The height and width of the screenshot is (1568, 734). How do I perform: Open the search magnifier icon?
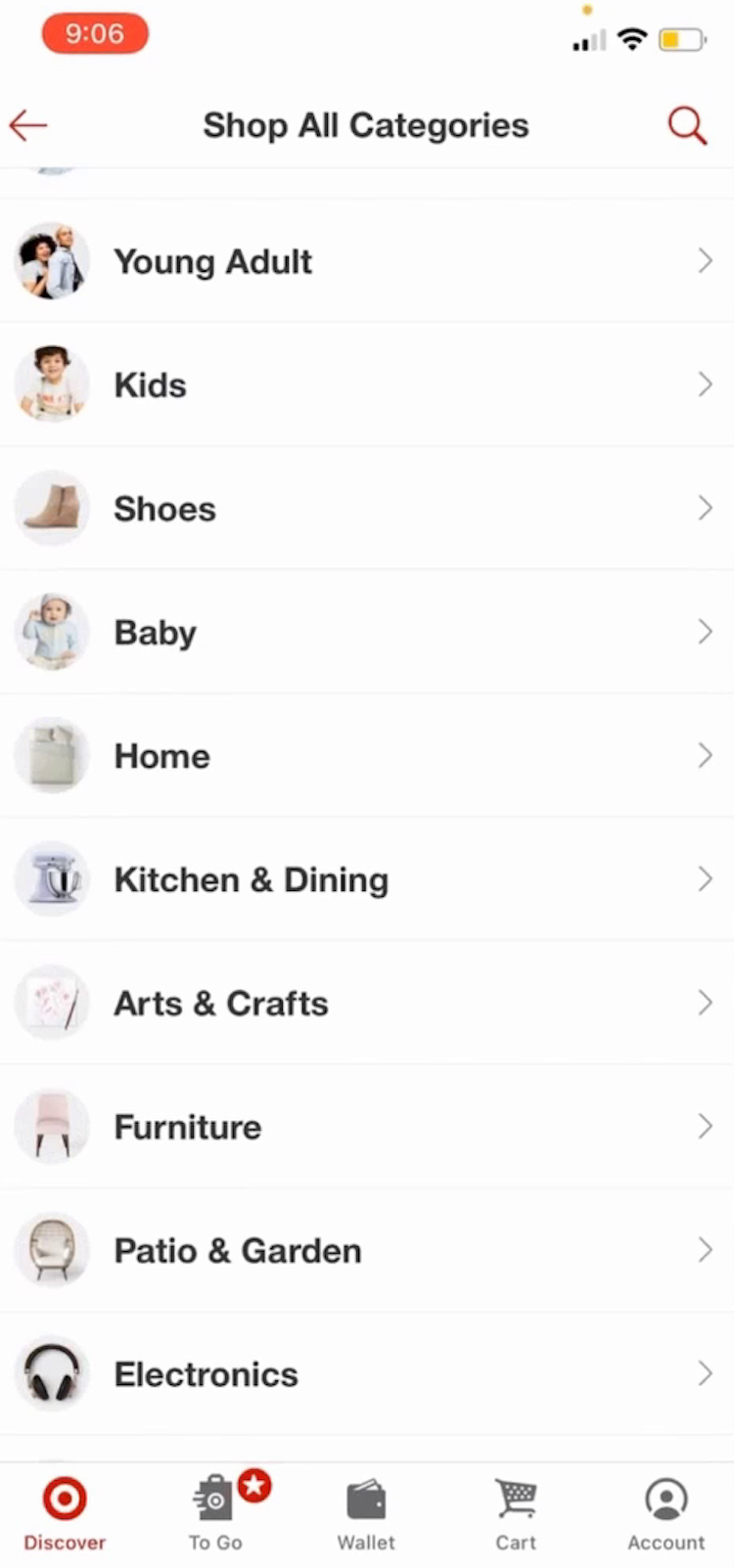pos(687,126)
